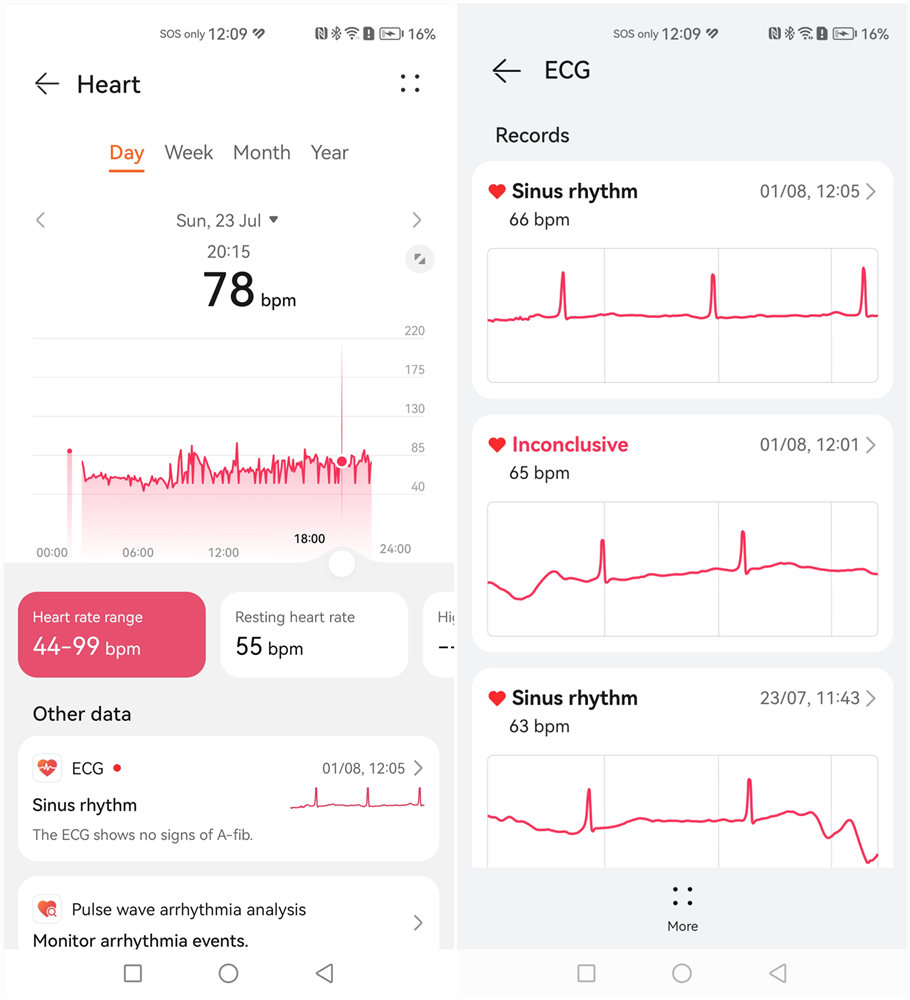Image resolution: width=910 pixels, height=1000 pixels.
Task: Select the Resting heart rate card
Action: click(314, 635)
